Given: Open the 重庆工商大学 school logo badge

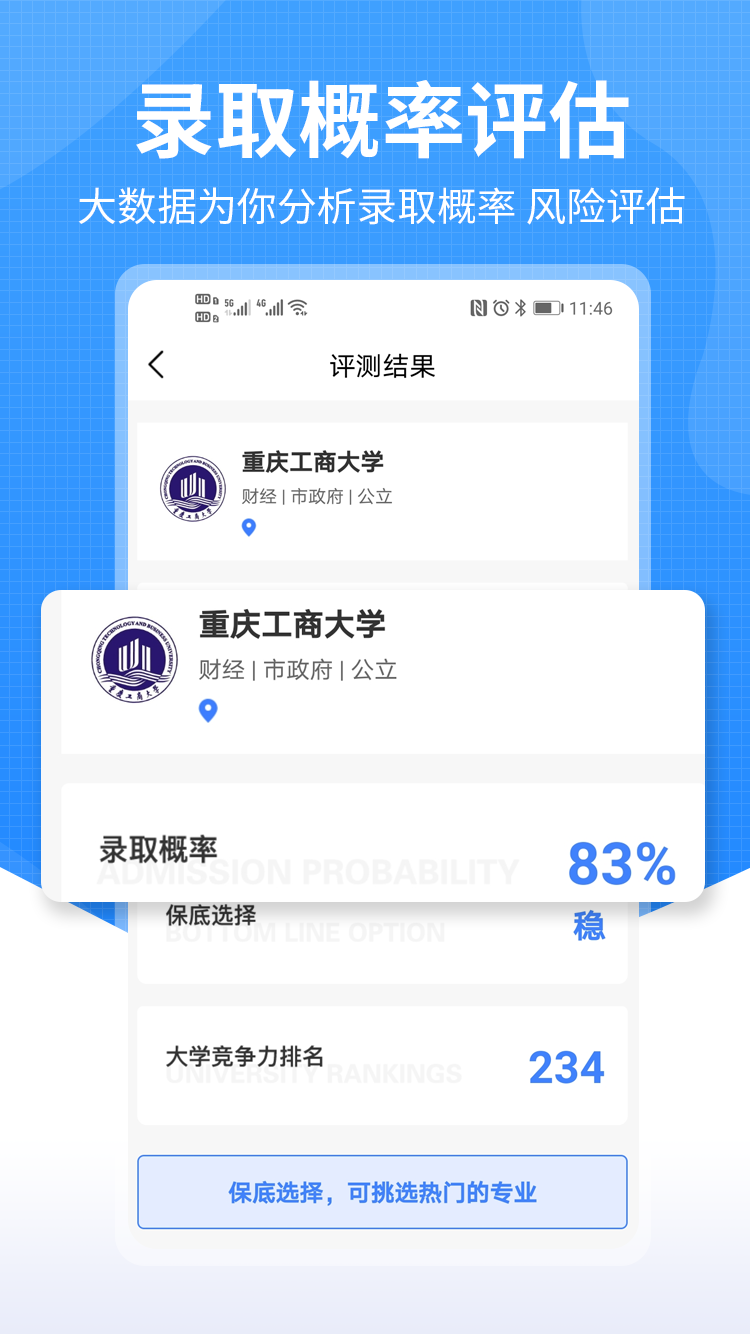Looking at the screenshot, I should coord(194,489).
